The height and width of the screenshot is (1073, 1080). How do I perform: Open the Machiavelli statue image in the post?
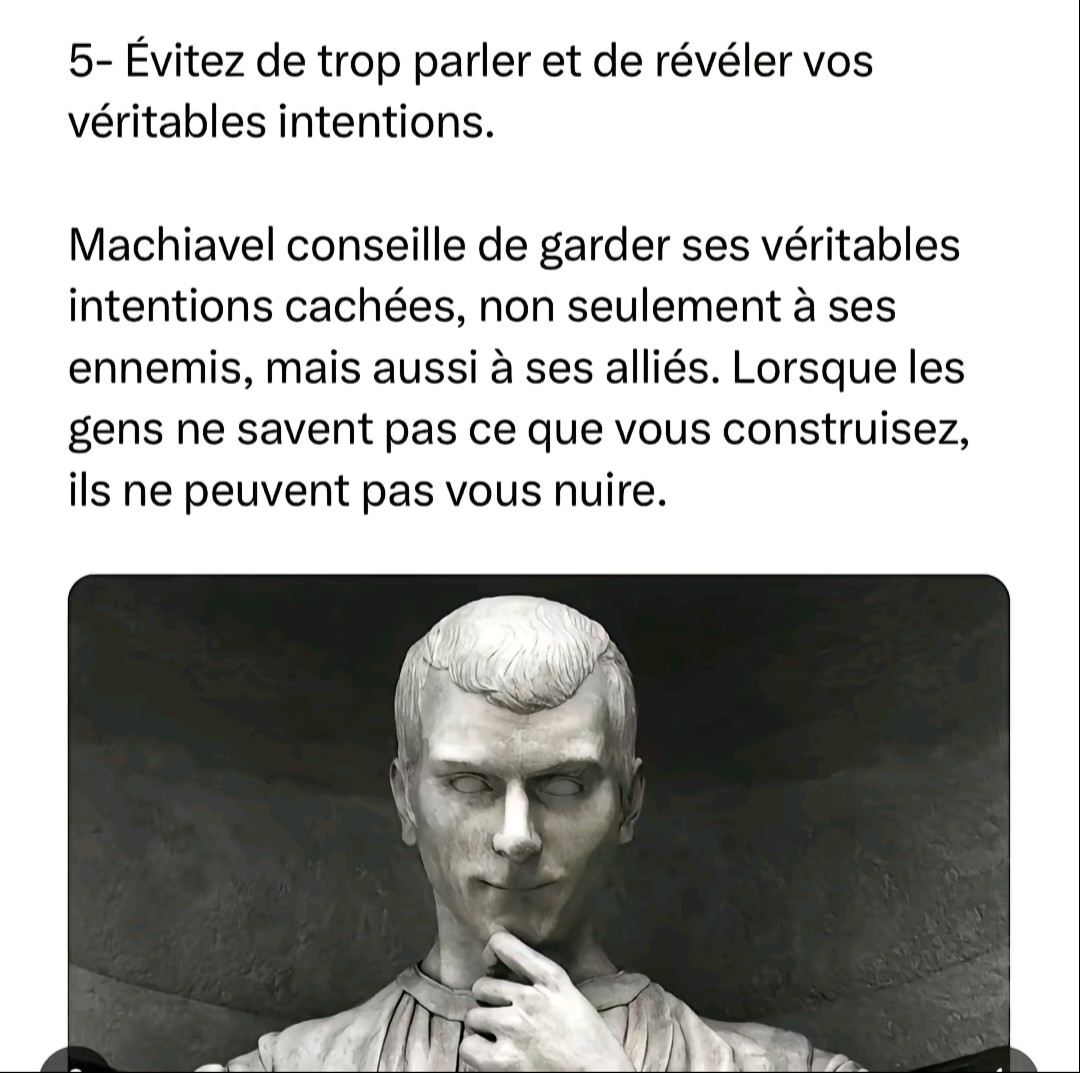[x=538, y=820]
